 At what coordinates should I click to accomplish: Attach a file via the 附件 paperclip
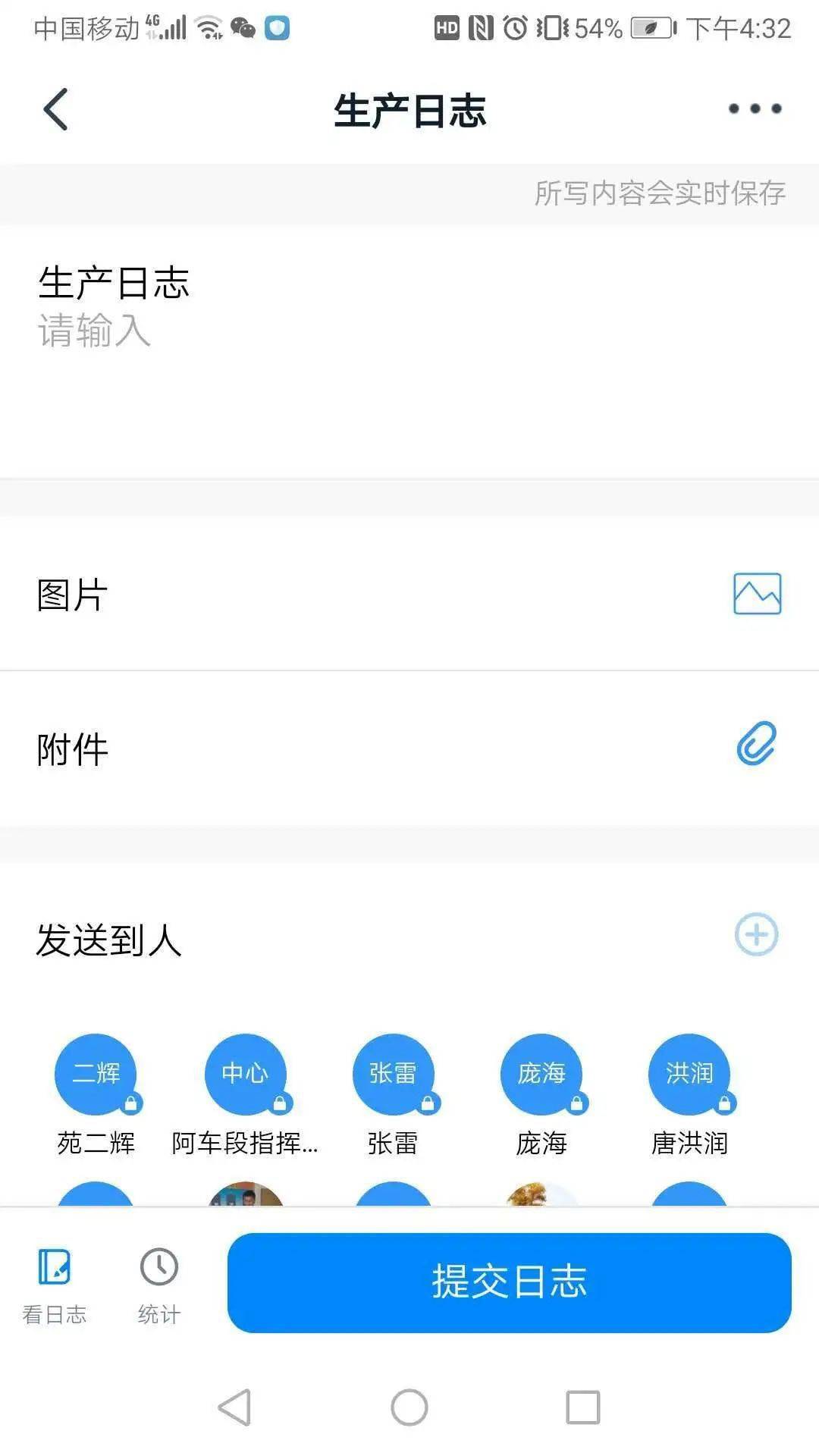757,744
